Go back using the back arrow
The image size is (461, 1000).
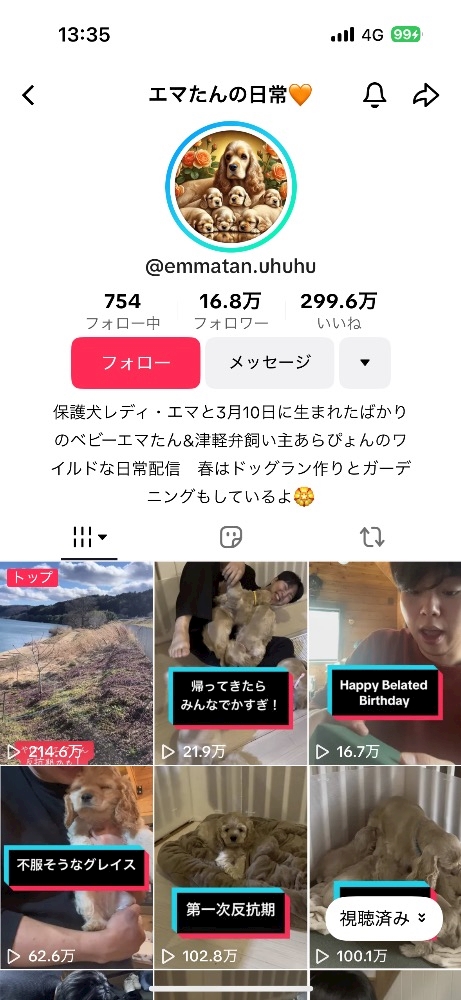28,96
